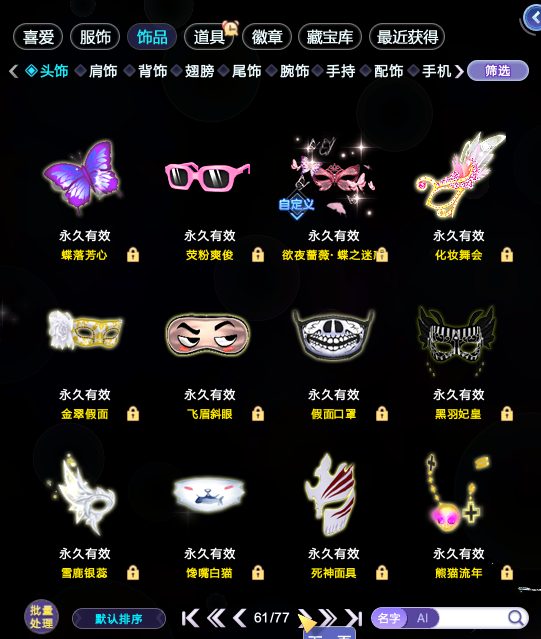Open the 道具 tab
541x639 pixels.
coord(209,37)
